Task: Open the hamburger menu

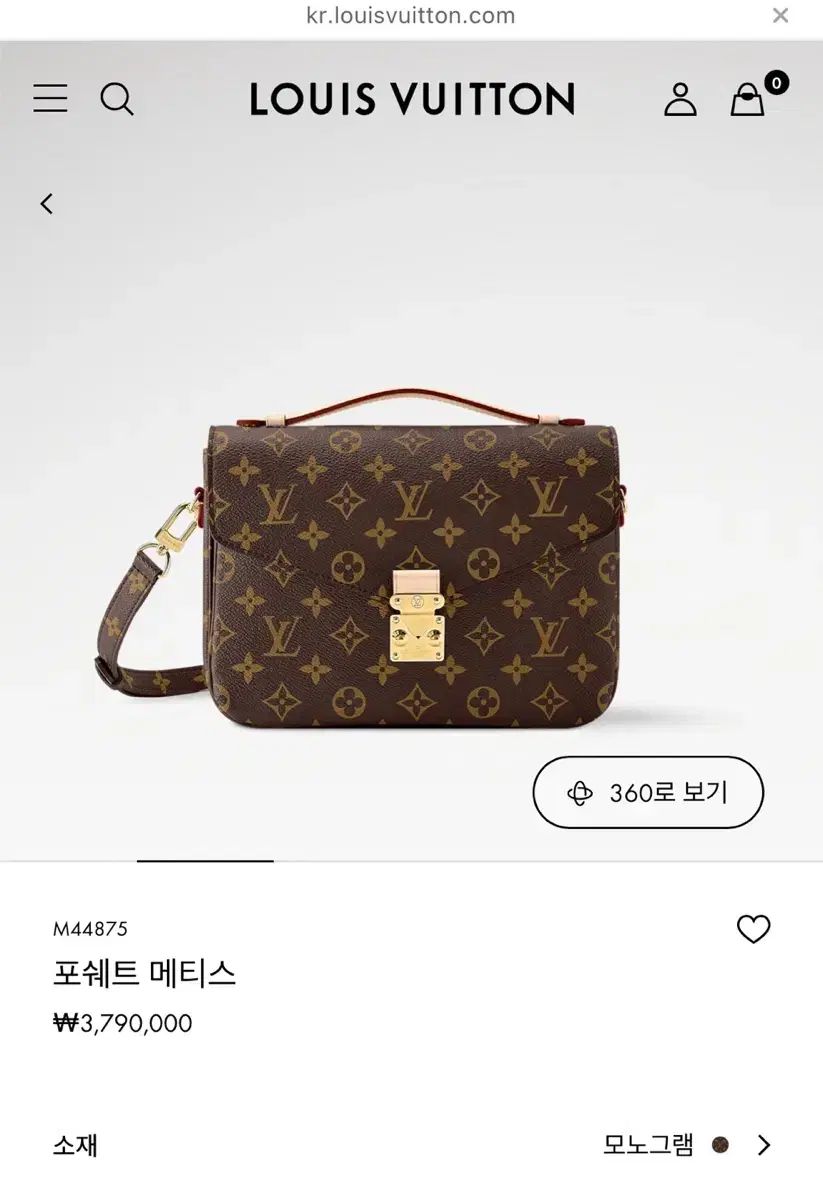Action: pos(50,98)
